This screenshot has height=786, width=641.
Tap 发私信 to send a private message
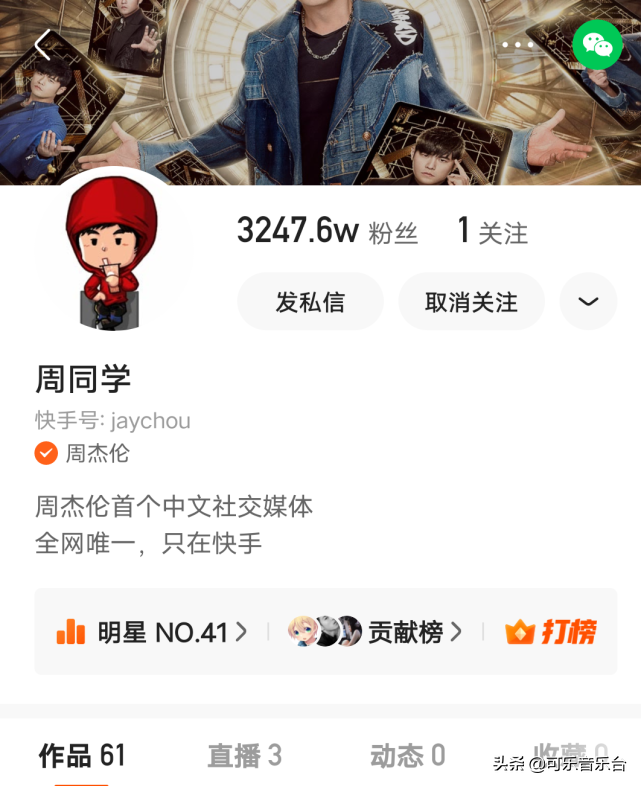coord(310,302)
